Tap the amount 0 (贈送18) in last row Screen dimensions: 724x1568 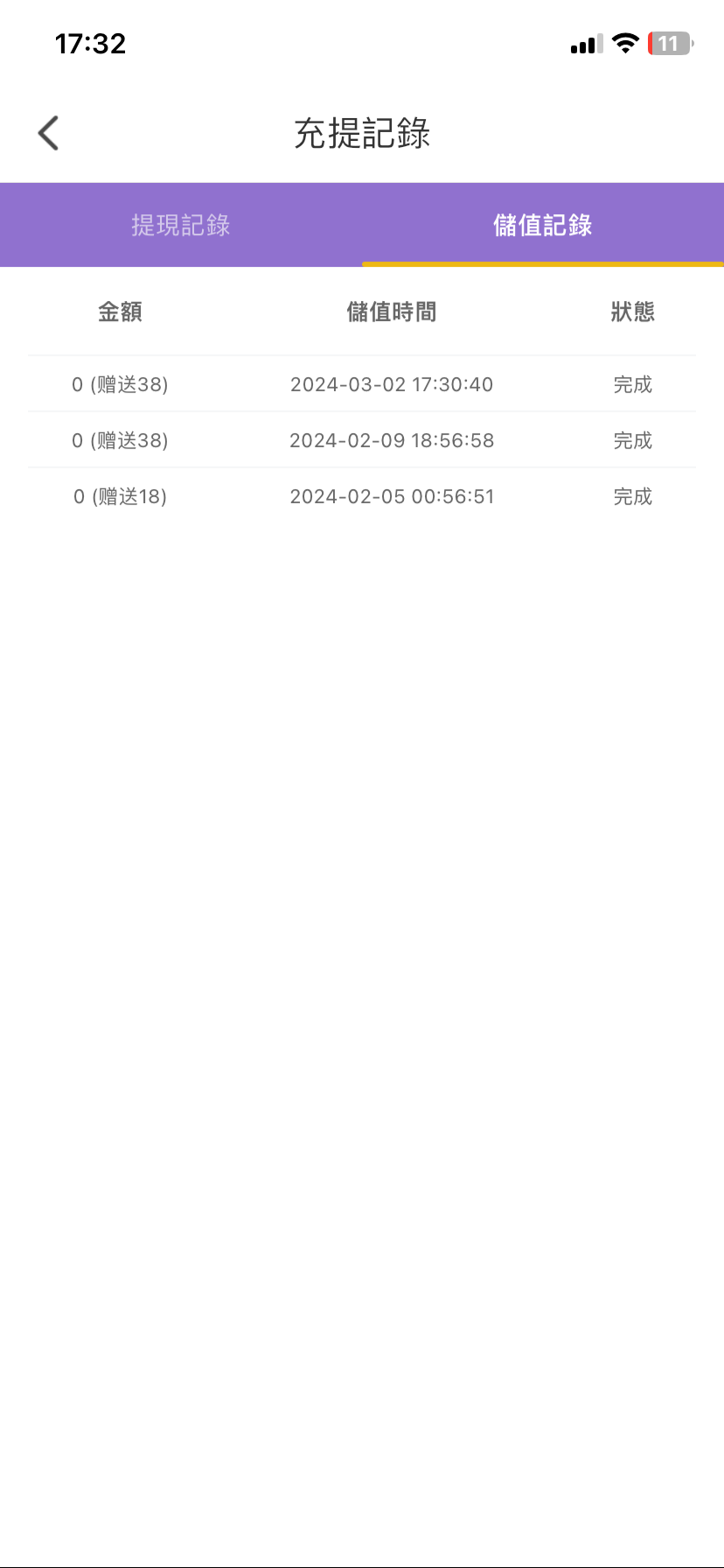[x=120, y=496]
